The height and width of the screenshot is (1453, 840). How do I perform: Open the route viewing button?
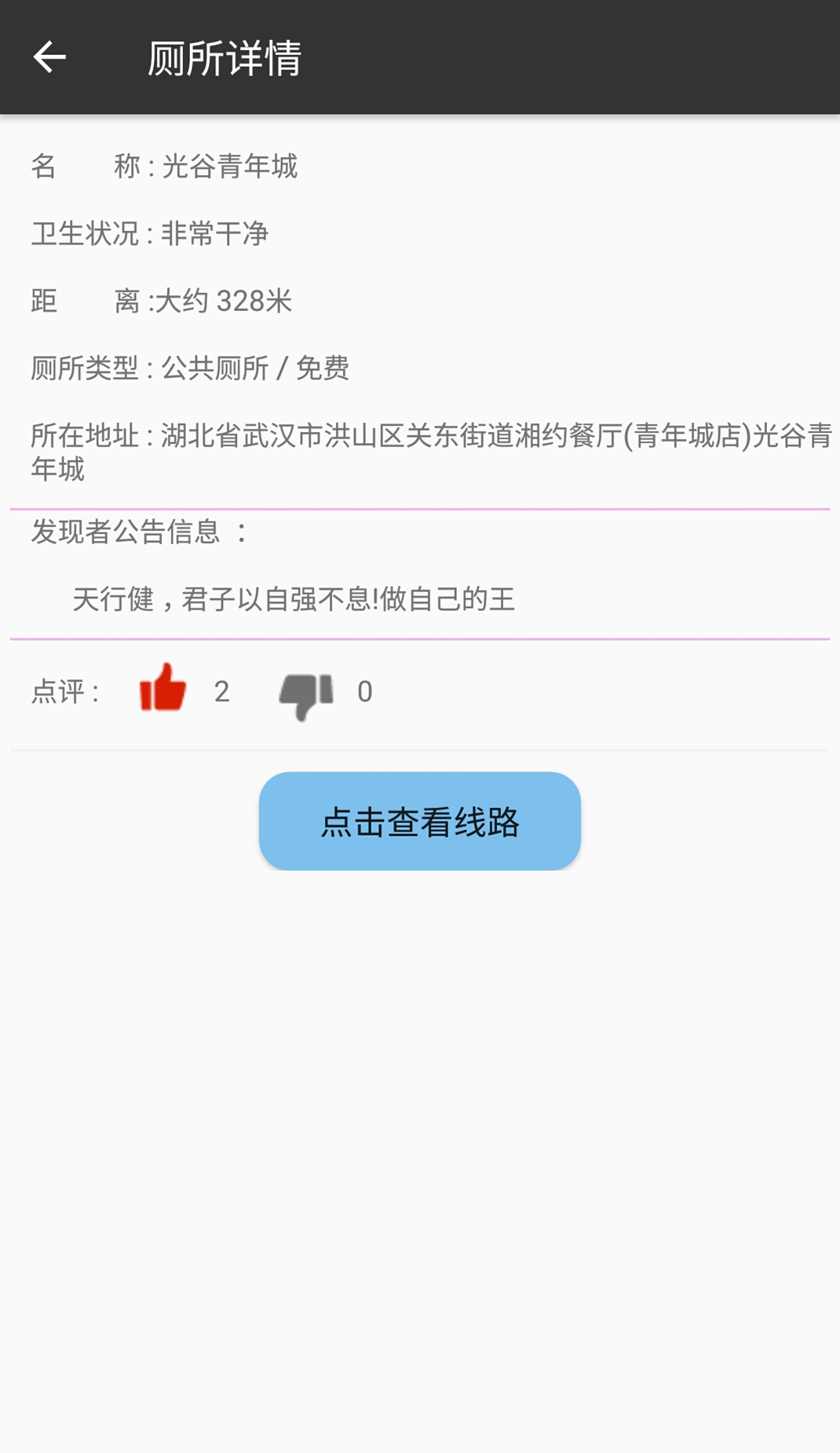coord(420,821)
